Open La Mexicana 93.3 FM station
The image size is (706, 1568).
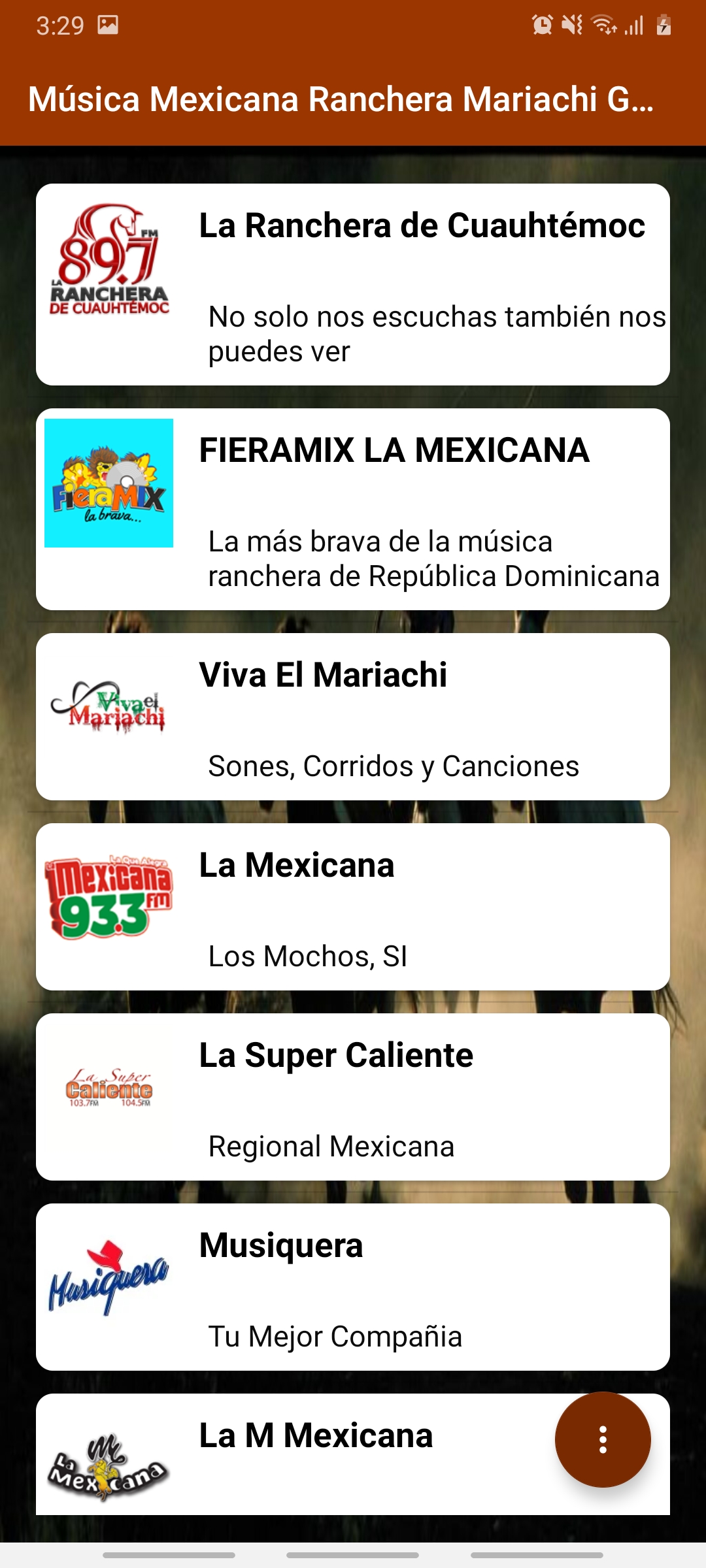(x=353, y=907)
